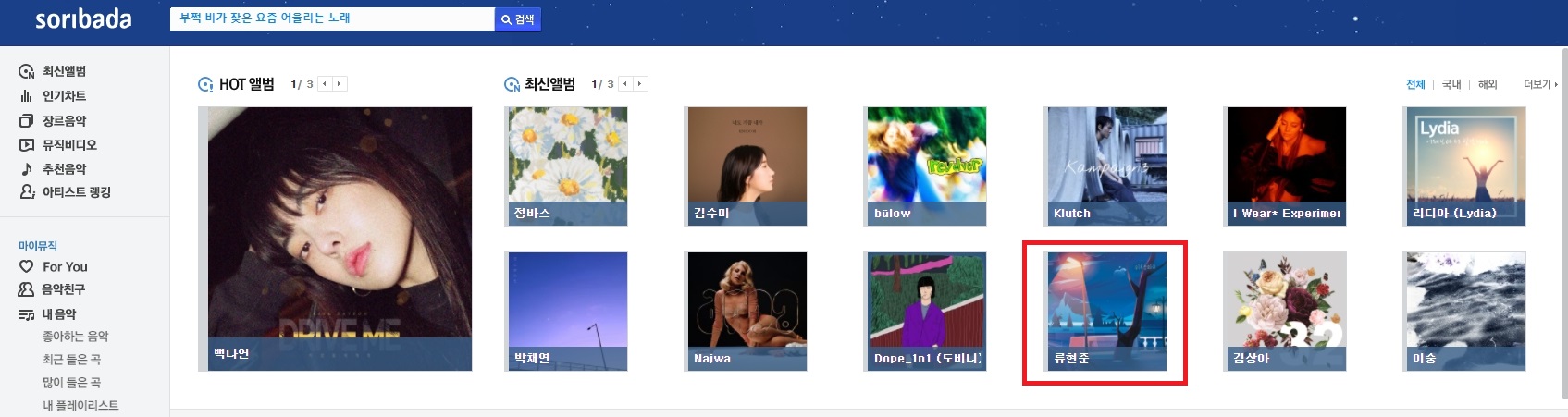
Task: Open the 류현준 album
Action: pos(1105,312)
